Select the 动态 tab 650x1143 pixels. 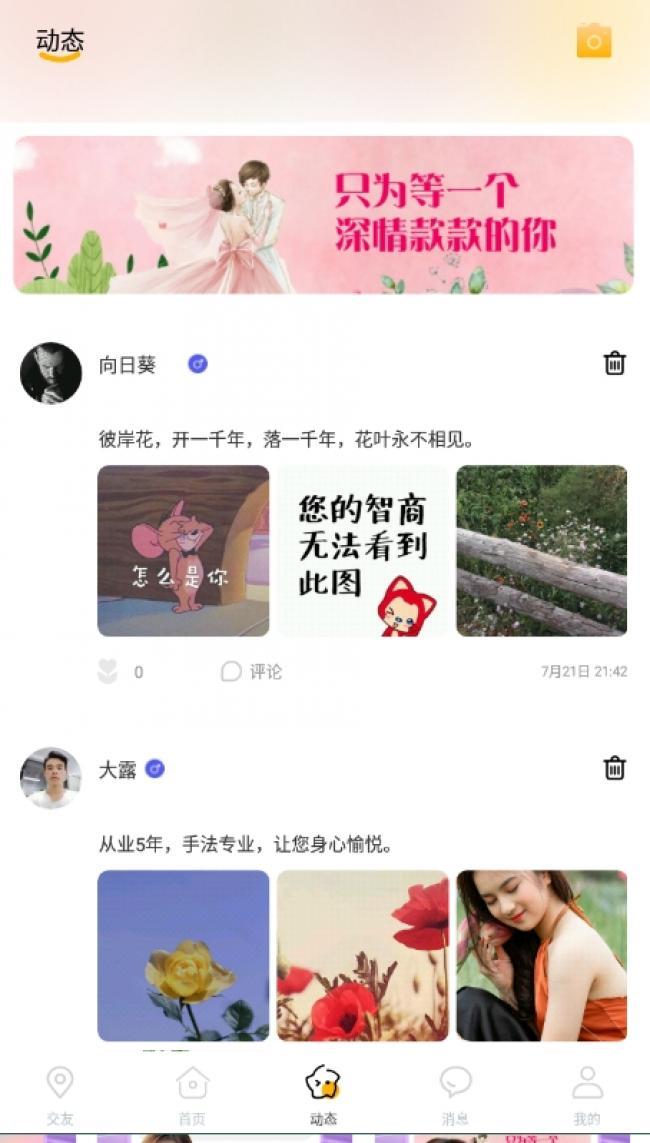point(323,1095)
